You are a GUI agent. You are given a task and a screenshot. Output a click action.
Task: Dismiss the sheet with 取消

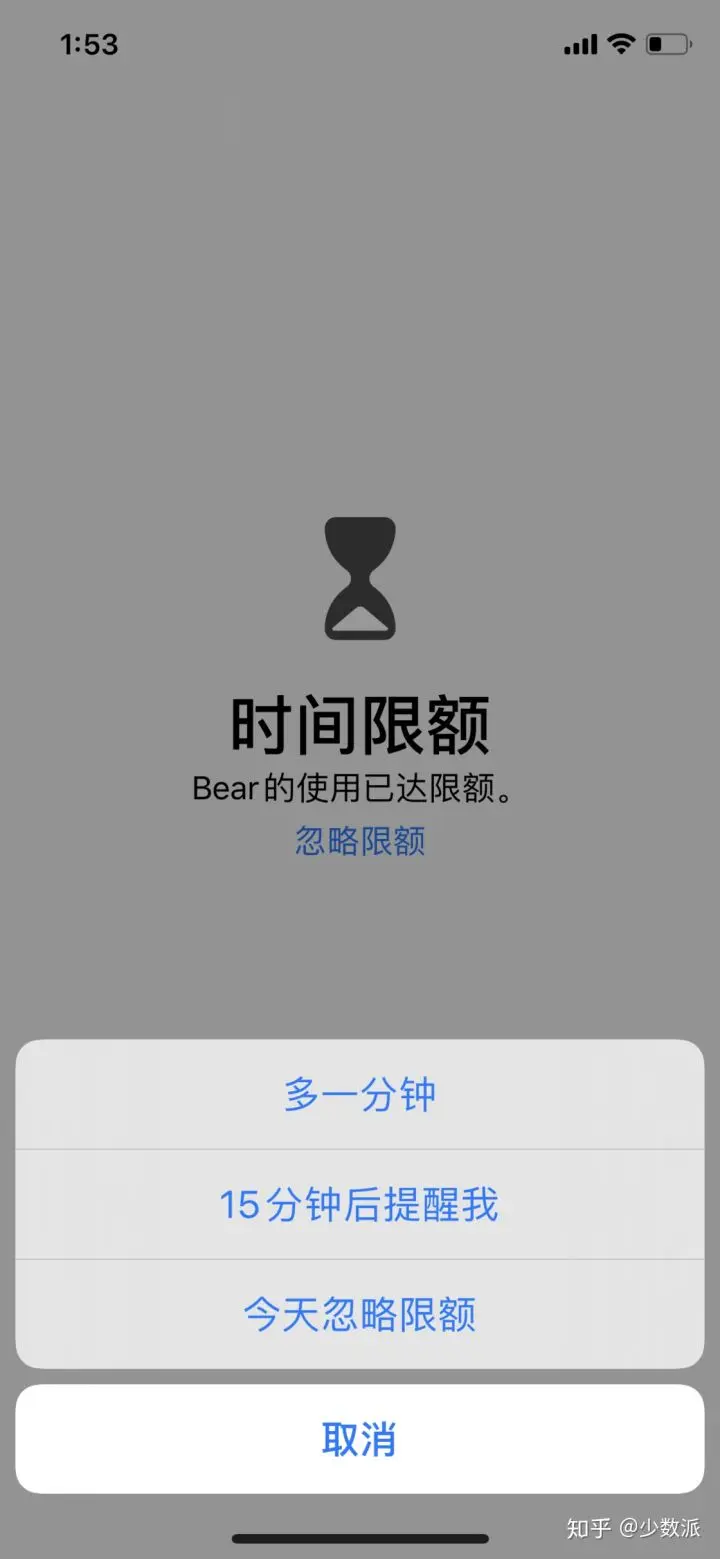click(x=360, y=1439)
